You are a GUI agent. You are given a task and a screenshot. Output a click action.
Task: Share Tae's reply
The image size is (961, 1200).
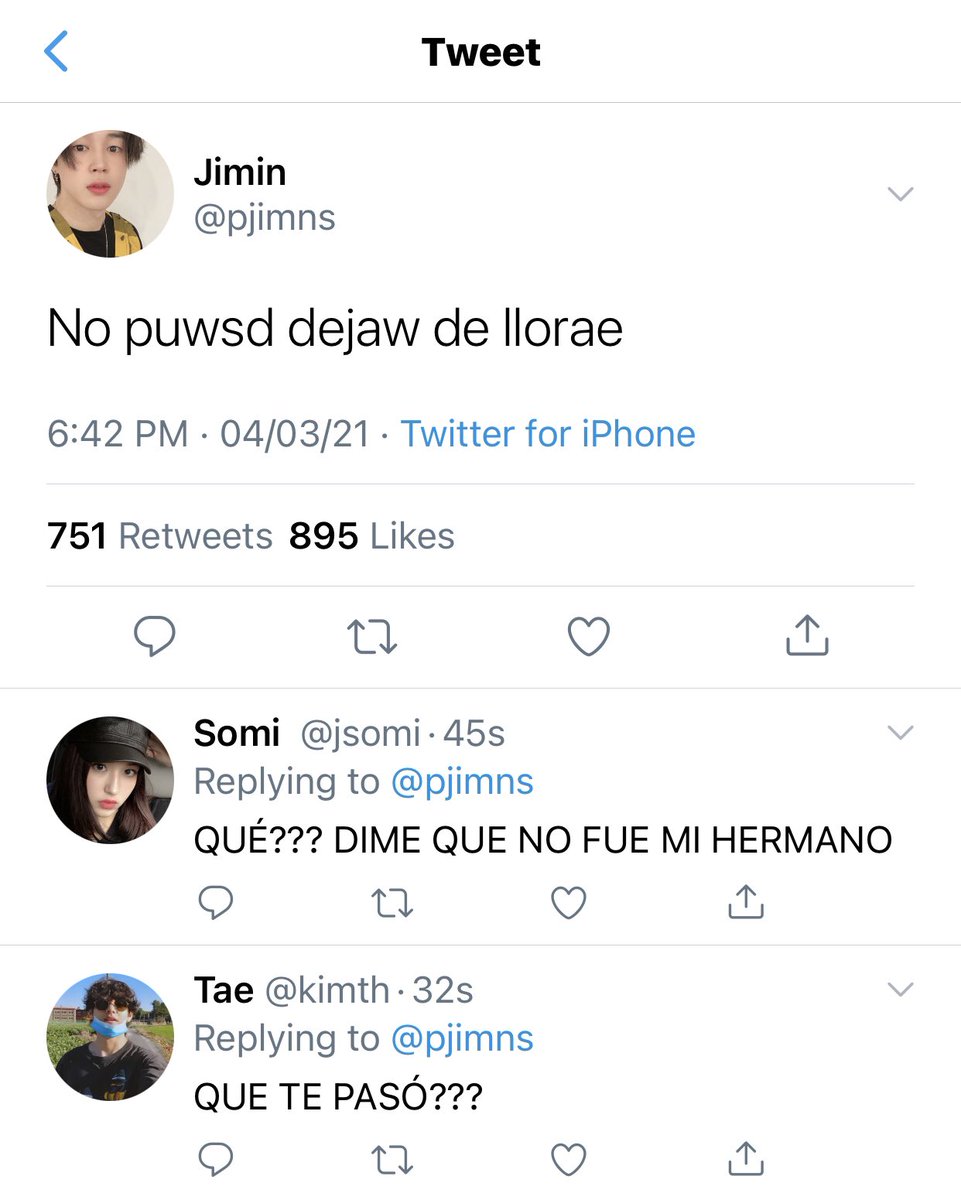[745, 1158]
